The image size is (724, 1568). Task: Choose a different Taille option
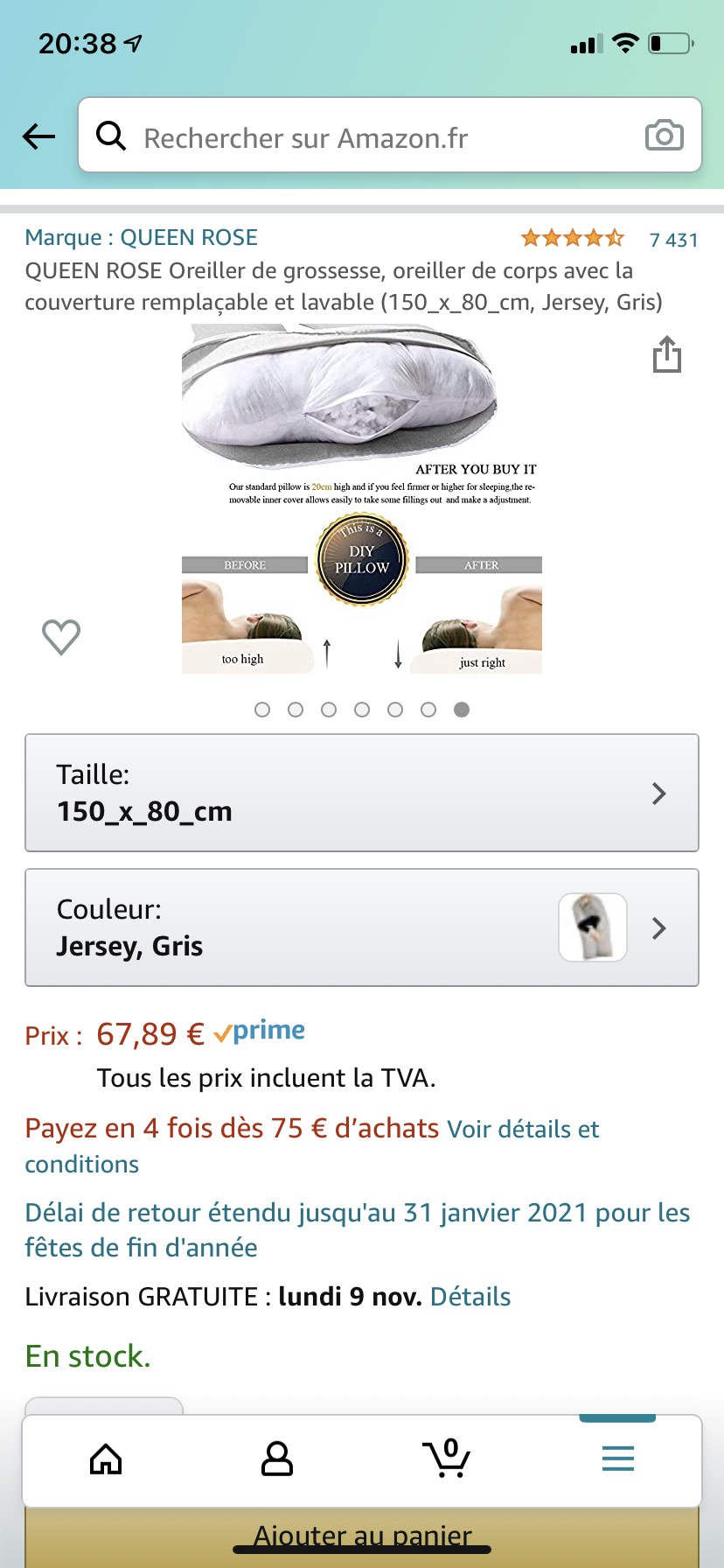pos(362,793)
